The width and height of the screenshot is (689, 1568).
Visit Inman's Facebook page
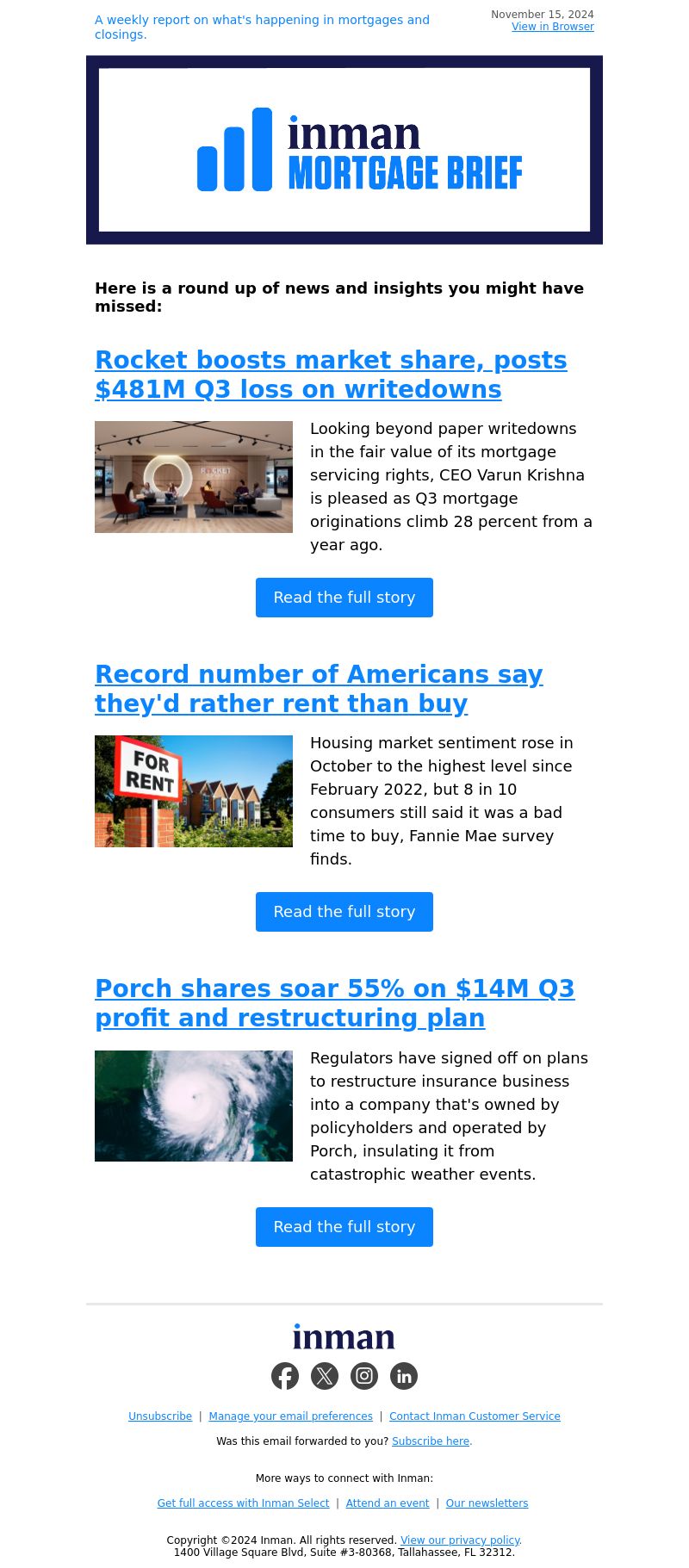pyautogui.click(x=285, y=1376)
